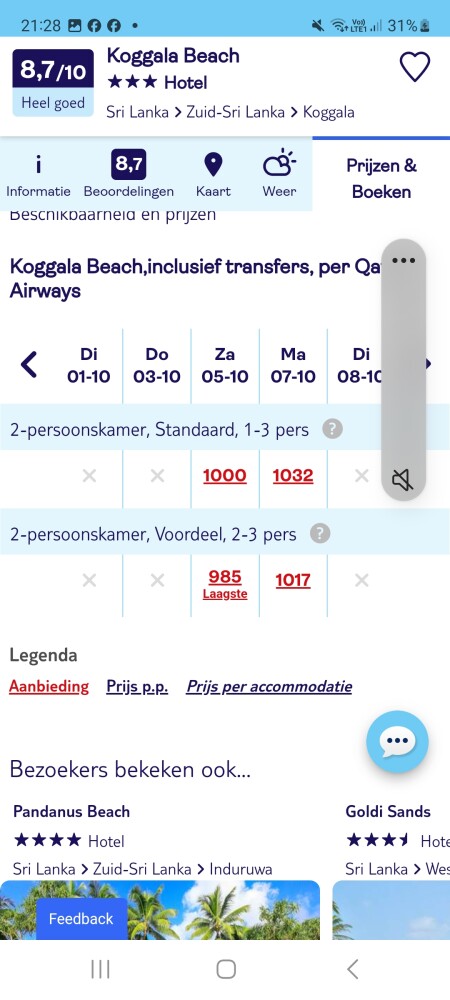Tap the Sri Lanka breadcrumb under Koggala Beach
This screenshot has height=1000, width=450.
tap(138, 112)
